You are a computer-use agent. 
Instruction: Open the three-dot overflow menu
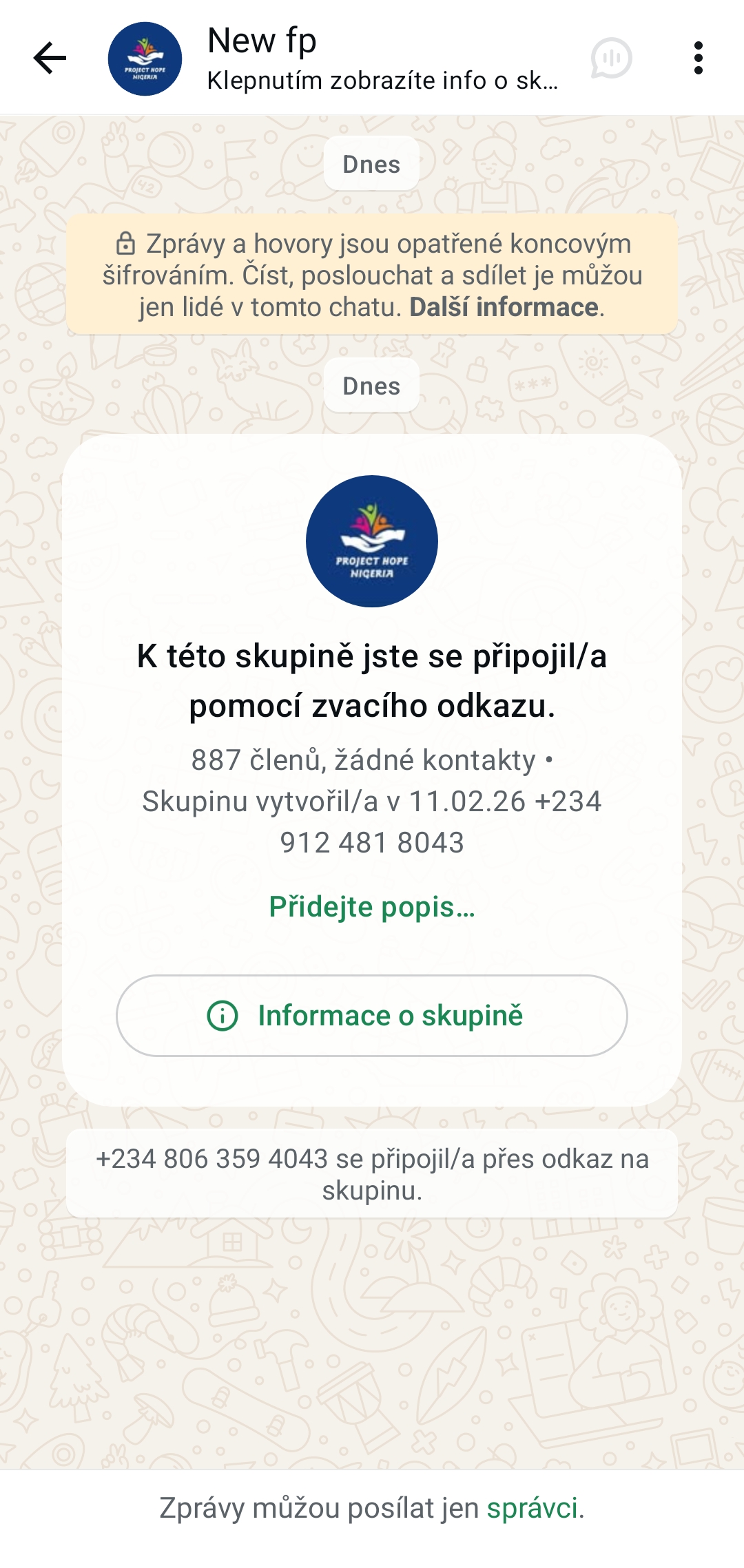click(x=698, y=58)
